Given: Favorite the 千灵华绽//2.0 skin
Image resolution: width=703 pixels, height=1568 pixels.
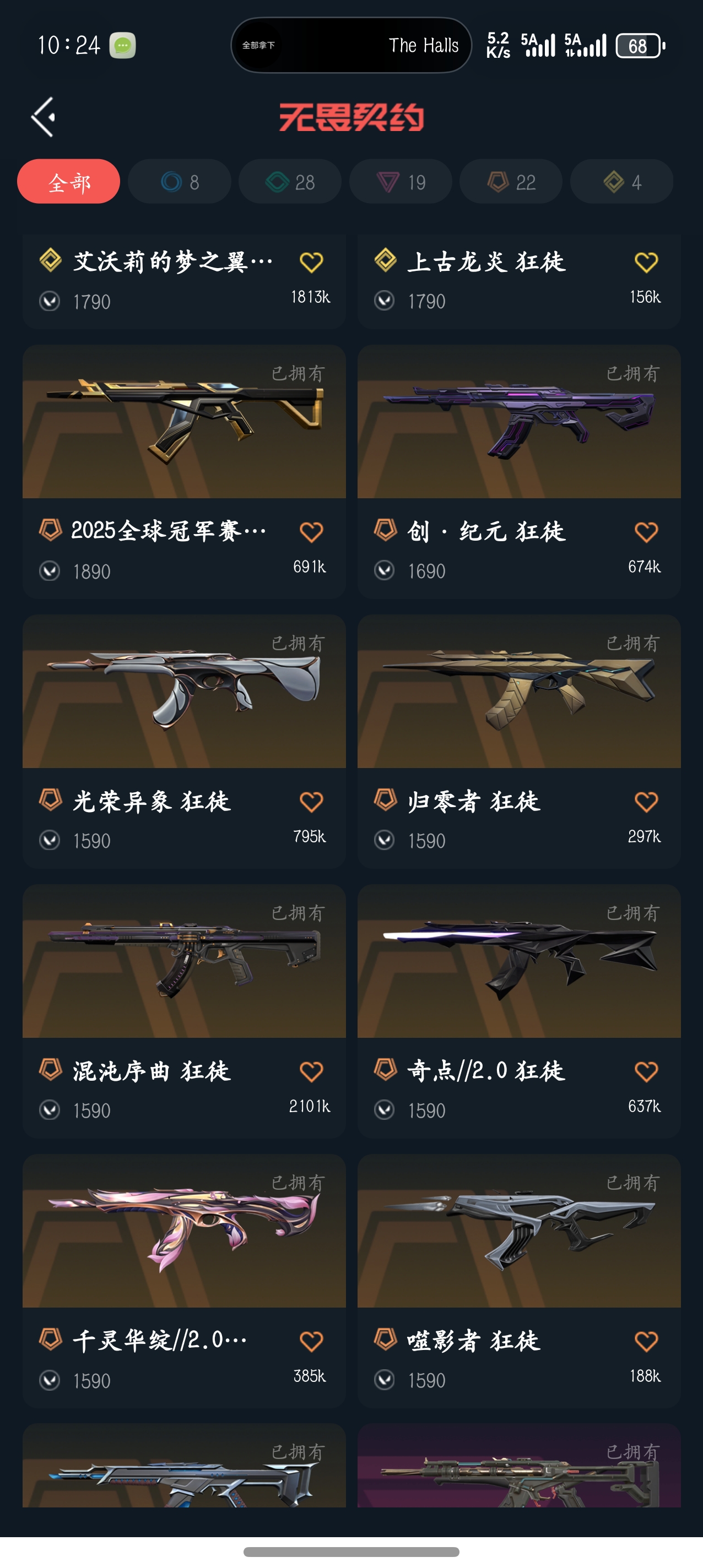Looking at the screenshot, I should (x=311, y=1341).
